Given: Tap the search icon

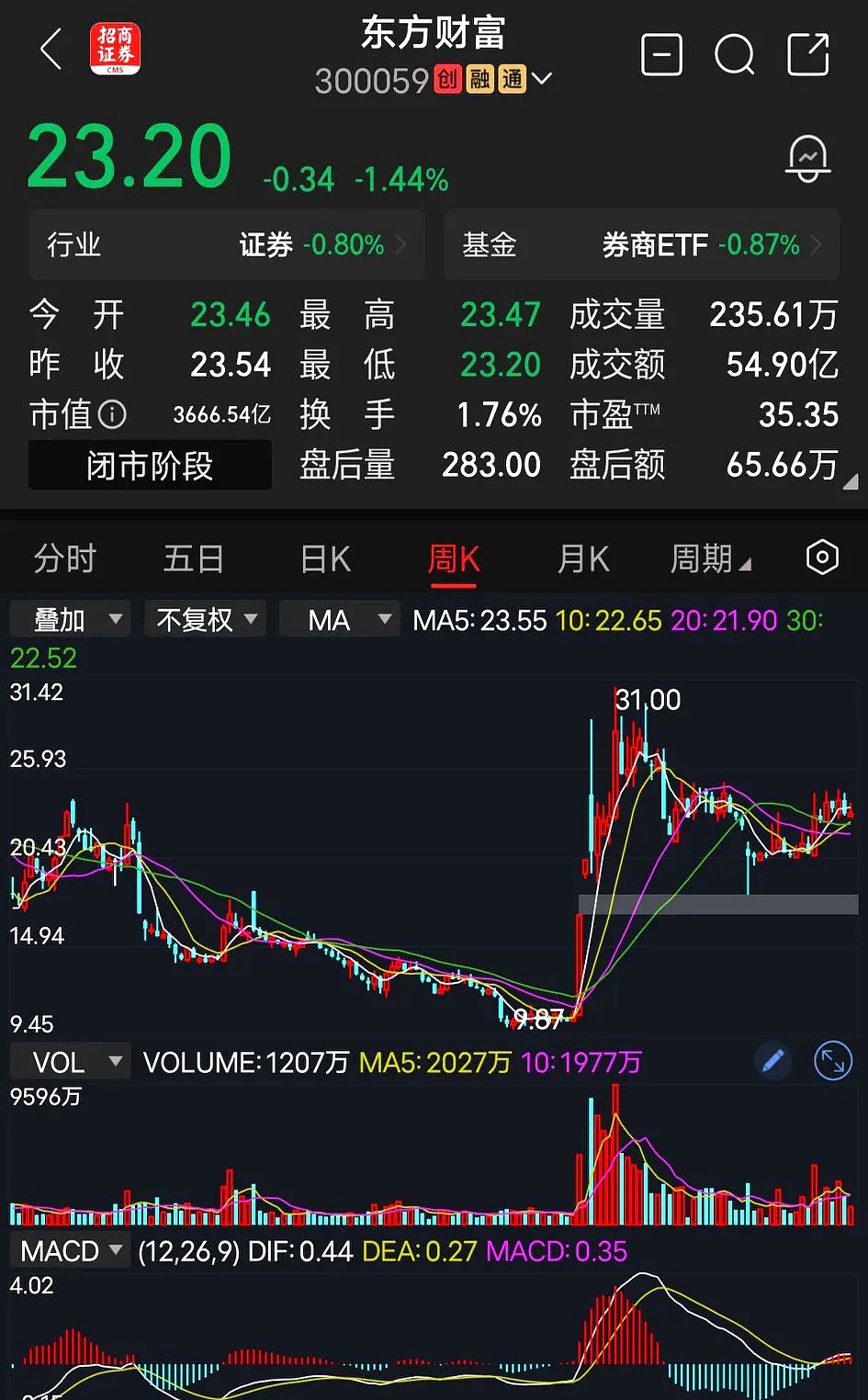Looking at the screenshot, I should coord(735,55).
